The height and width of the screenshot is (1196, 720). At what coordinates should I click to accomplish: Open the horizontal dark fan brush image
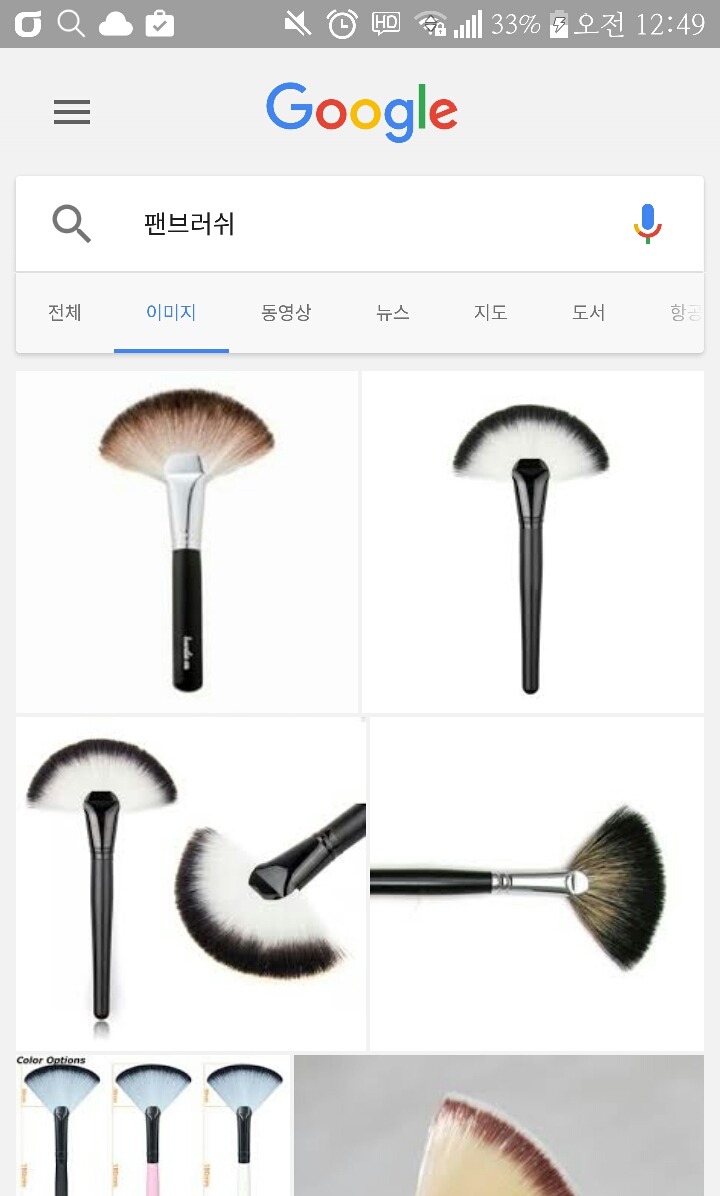click(536, 884)
